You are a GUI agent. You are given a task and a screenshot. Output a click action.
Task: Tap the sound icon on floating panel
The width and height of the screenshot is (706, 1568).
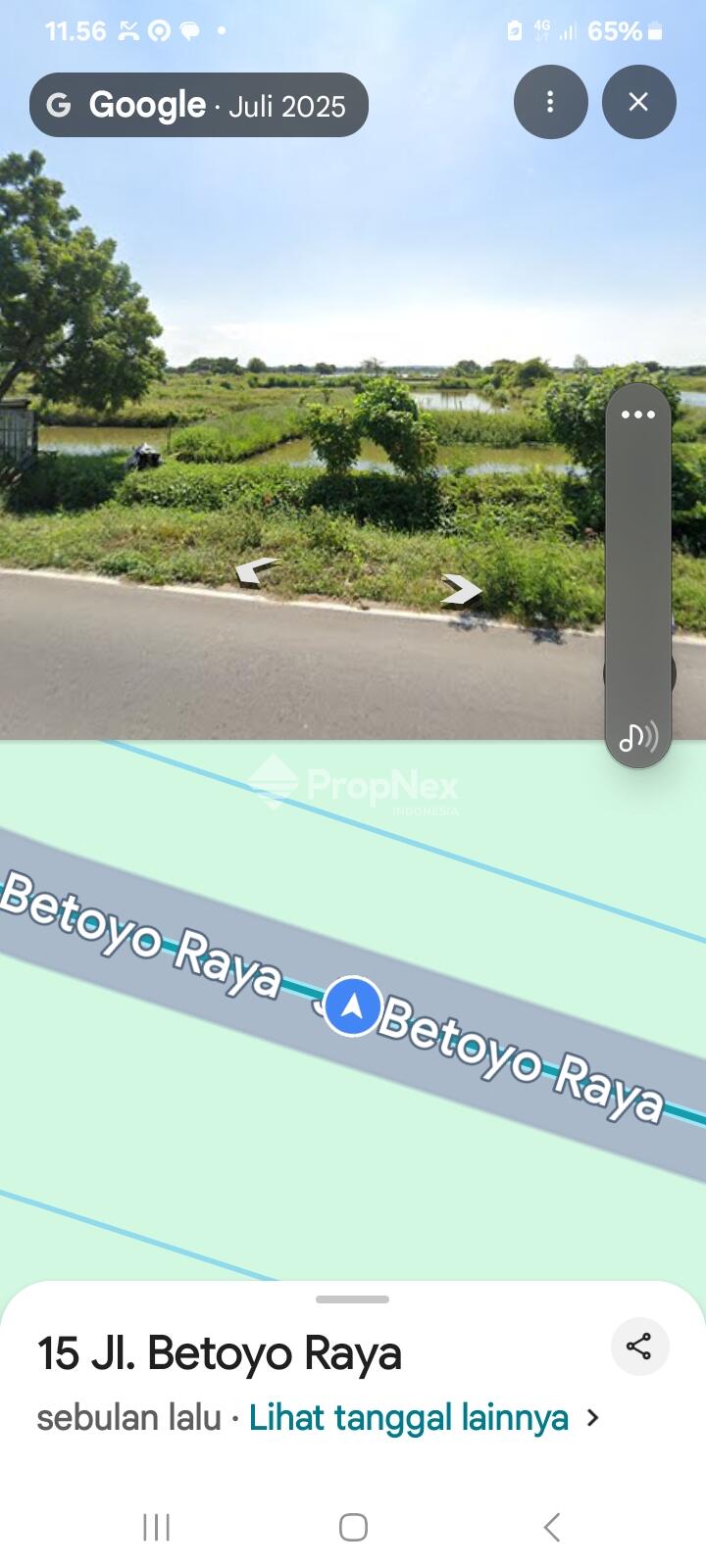[637, 737]
